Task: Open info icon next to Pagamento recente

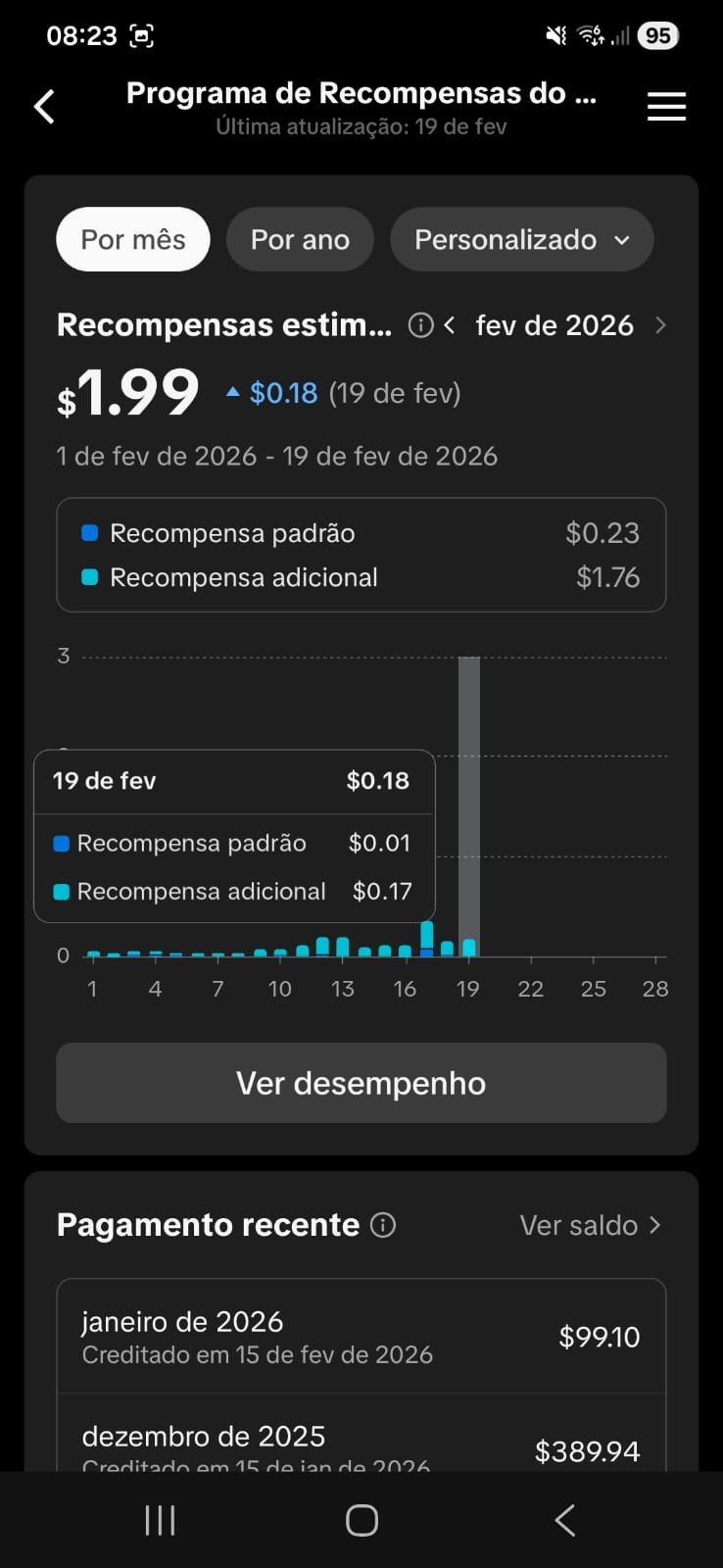Action: coord(383,1225)
